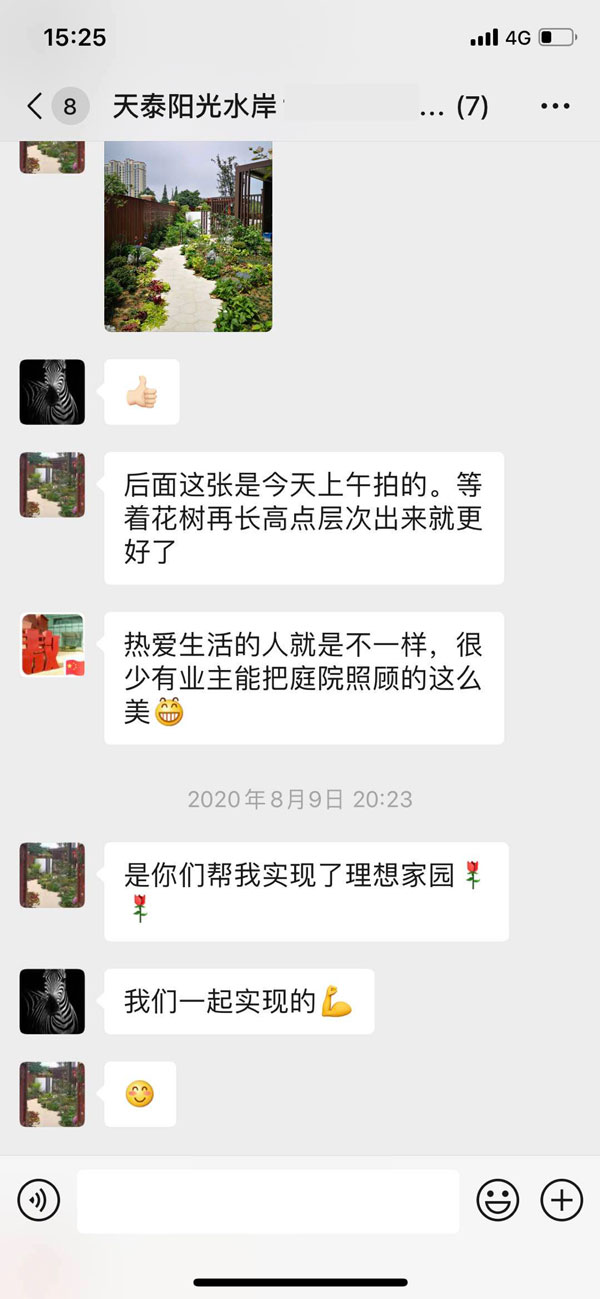Image resolution: width=600 pixels, height=1299 pixels.
Task: Focus the message text field
Action: pos(268,1201)
